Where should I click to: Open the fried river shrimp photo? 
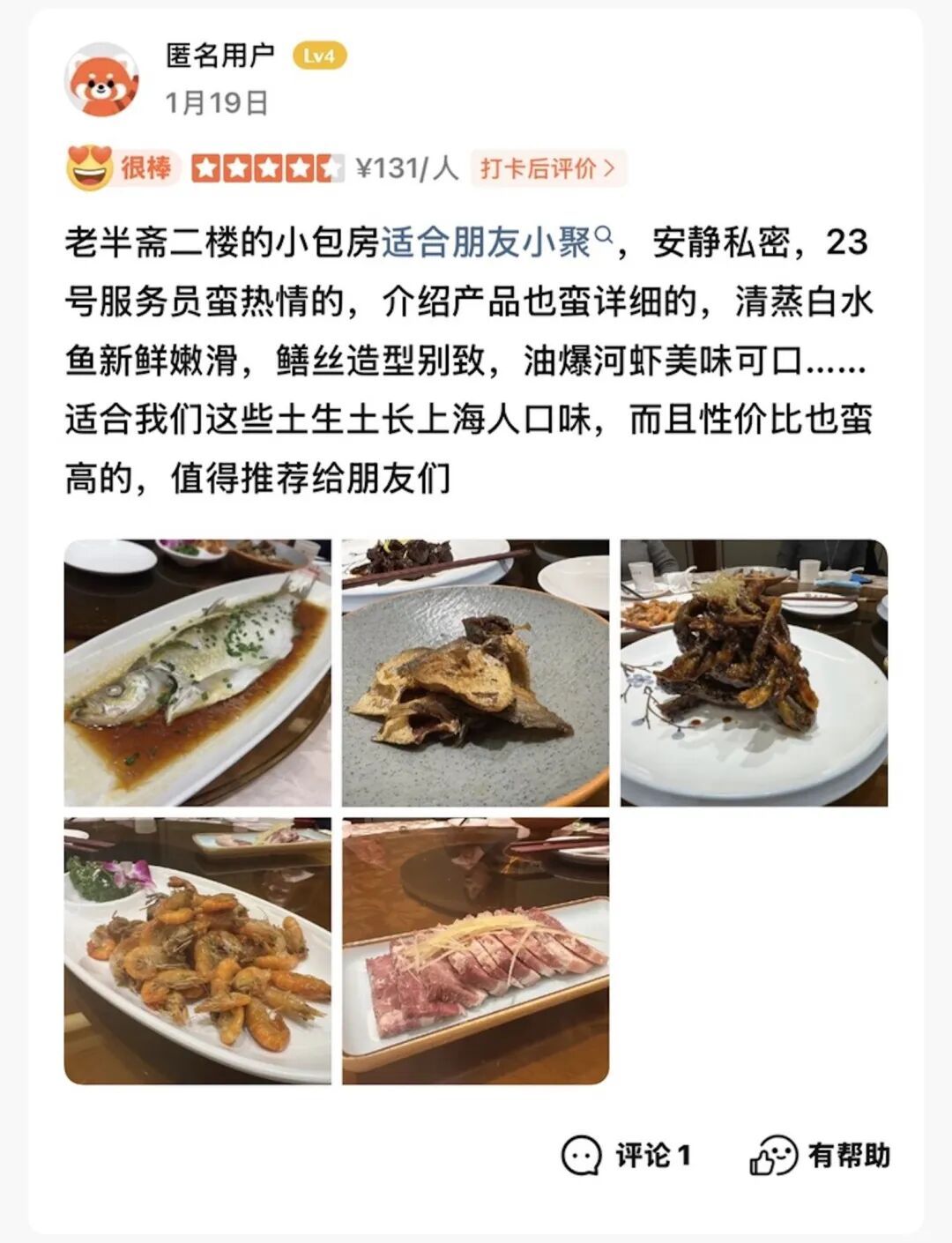coord(197,951)
